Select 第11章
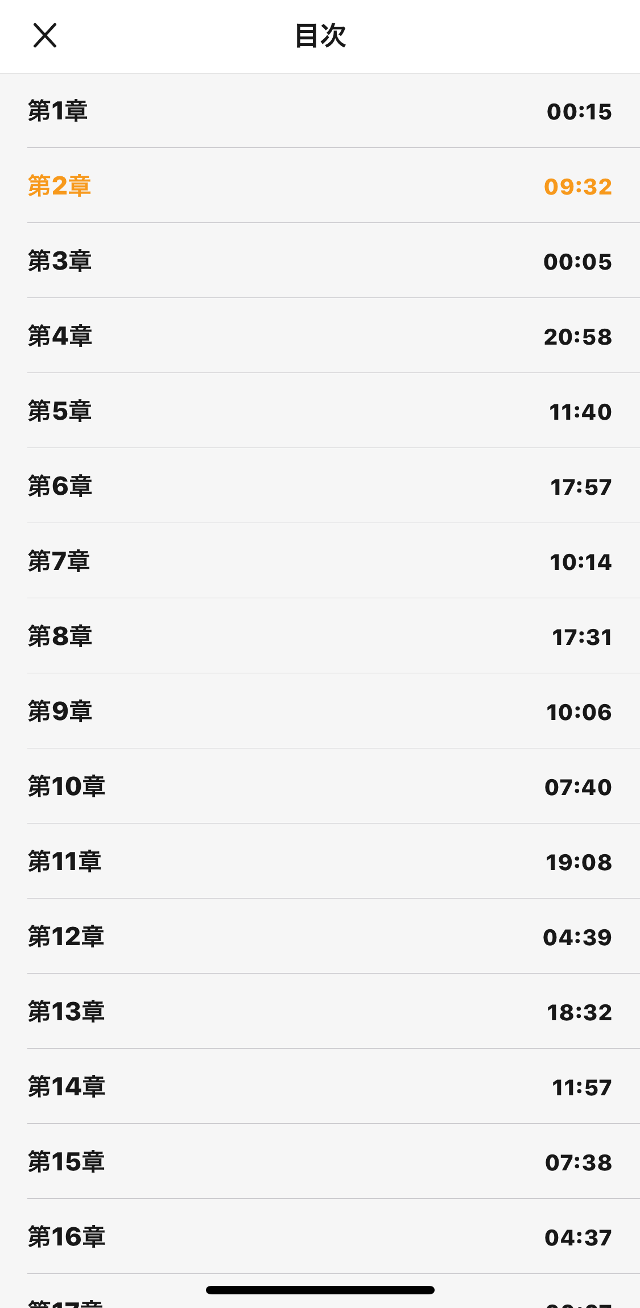The height and width of the screenshot is (1308, 640). [65, 861]
